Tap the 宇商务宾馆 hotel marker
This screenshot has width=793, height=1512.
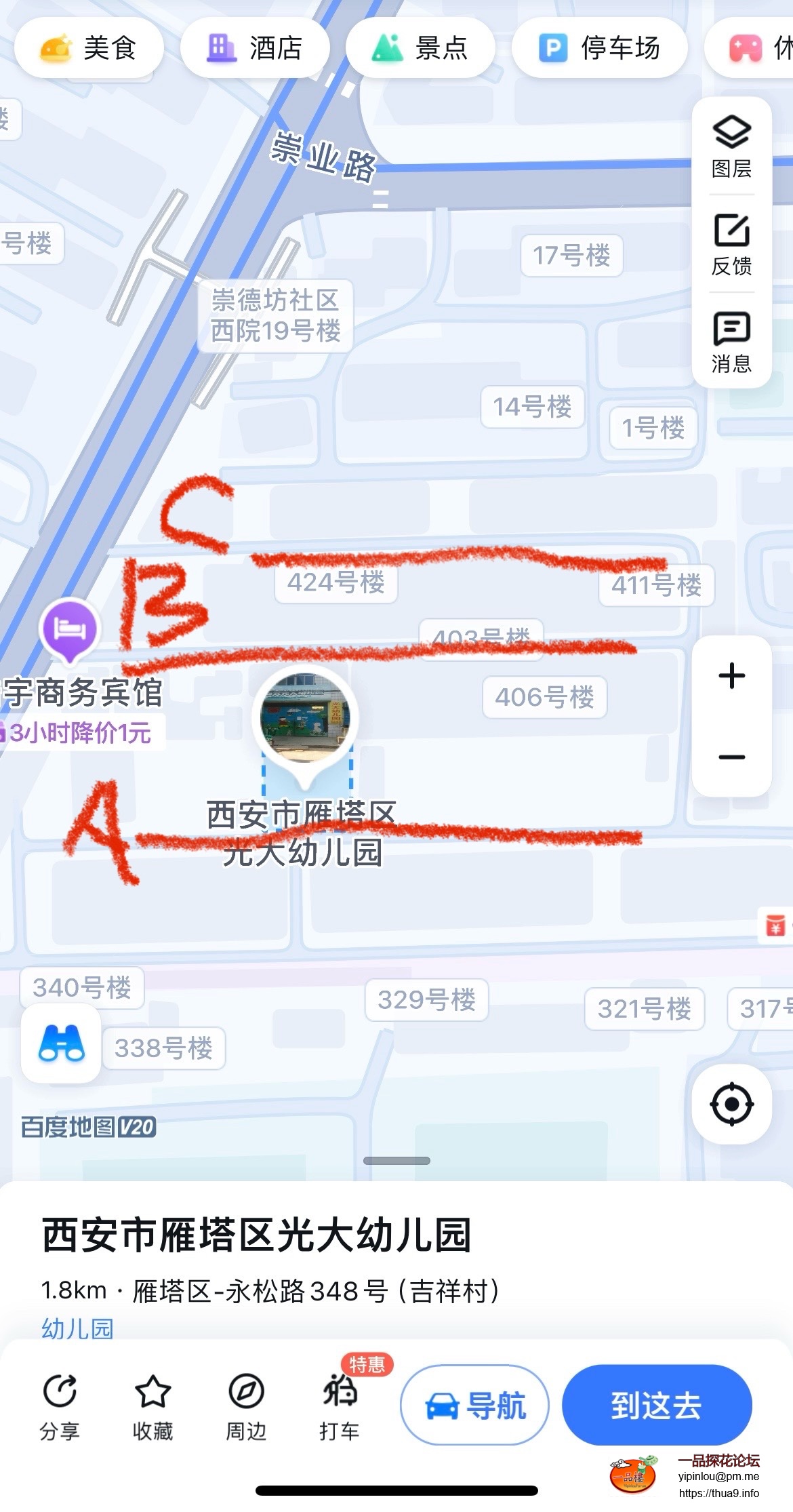click(x=70, y=630)
